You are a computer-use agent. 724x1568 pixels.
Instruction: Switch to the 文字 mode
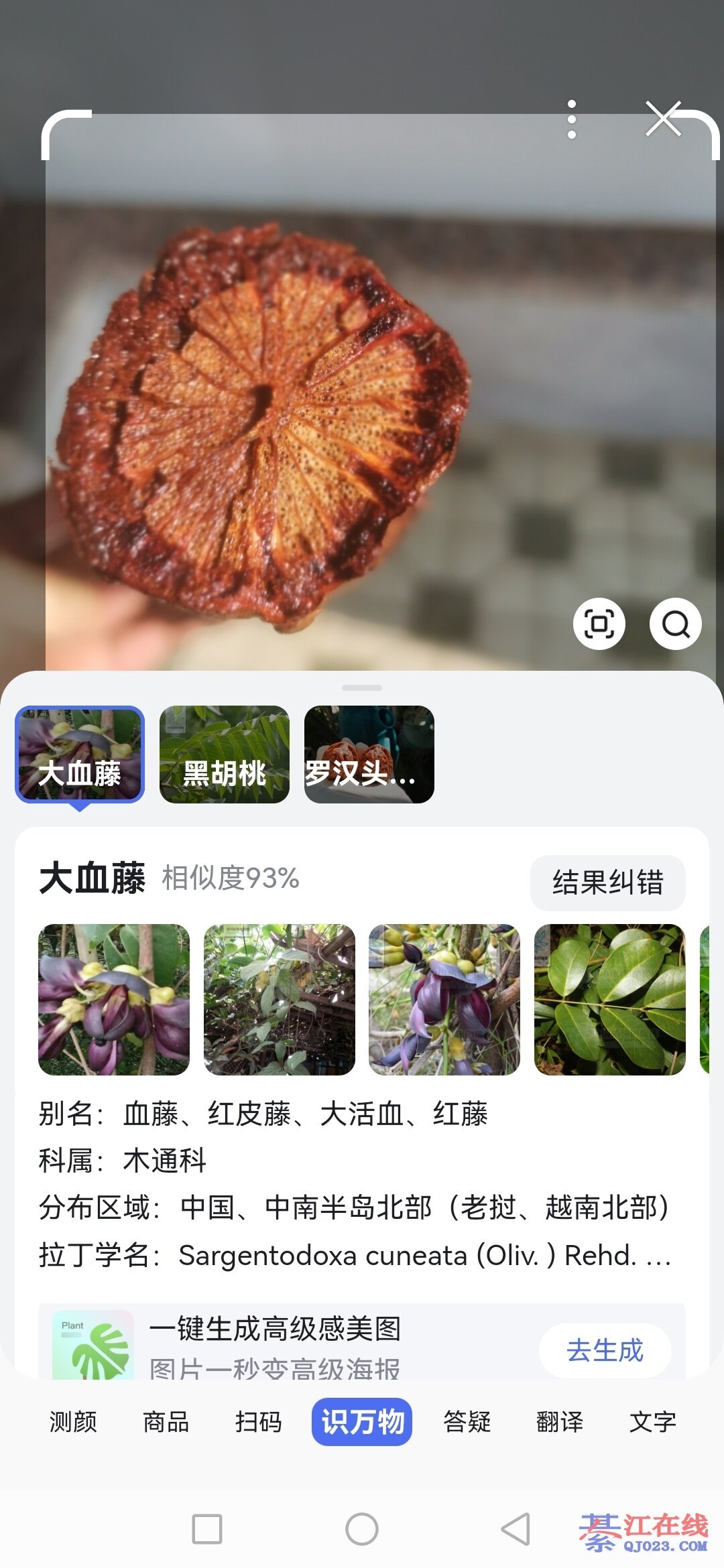click(x=652, y=1422)
